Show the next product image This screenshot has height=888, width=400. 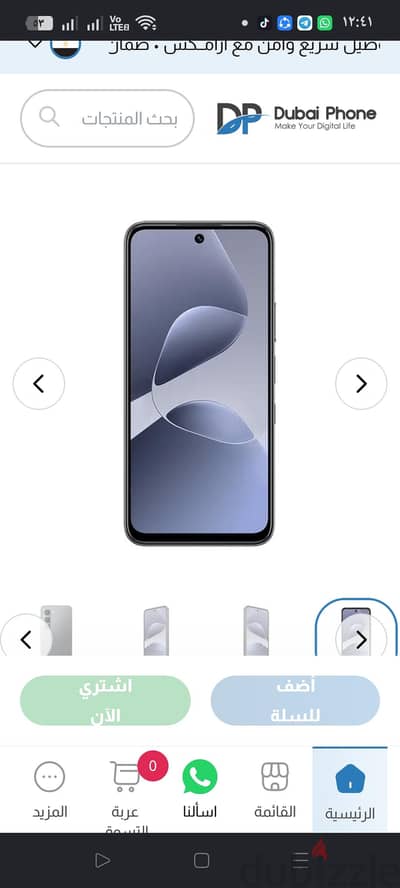pyautogui.click(x=361, y=383)
